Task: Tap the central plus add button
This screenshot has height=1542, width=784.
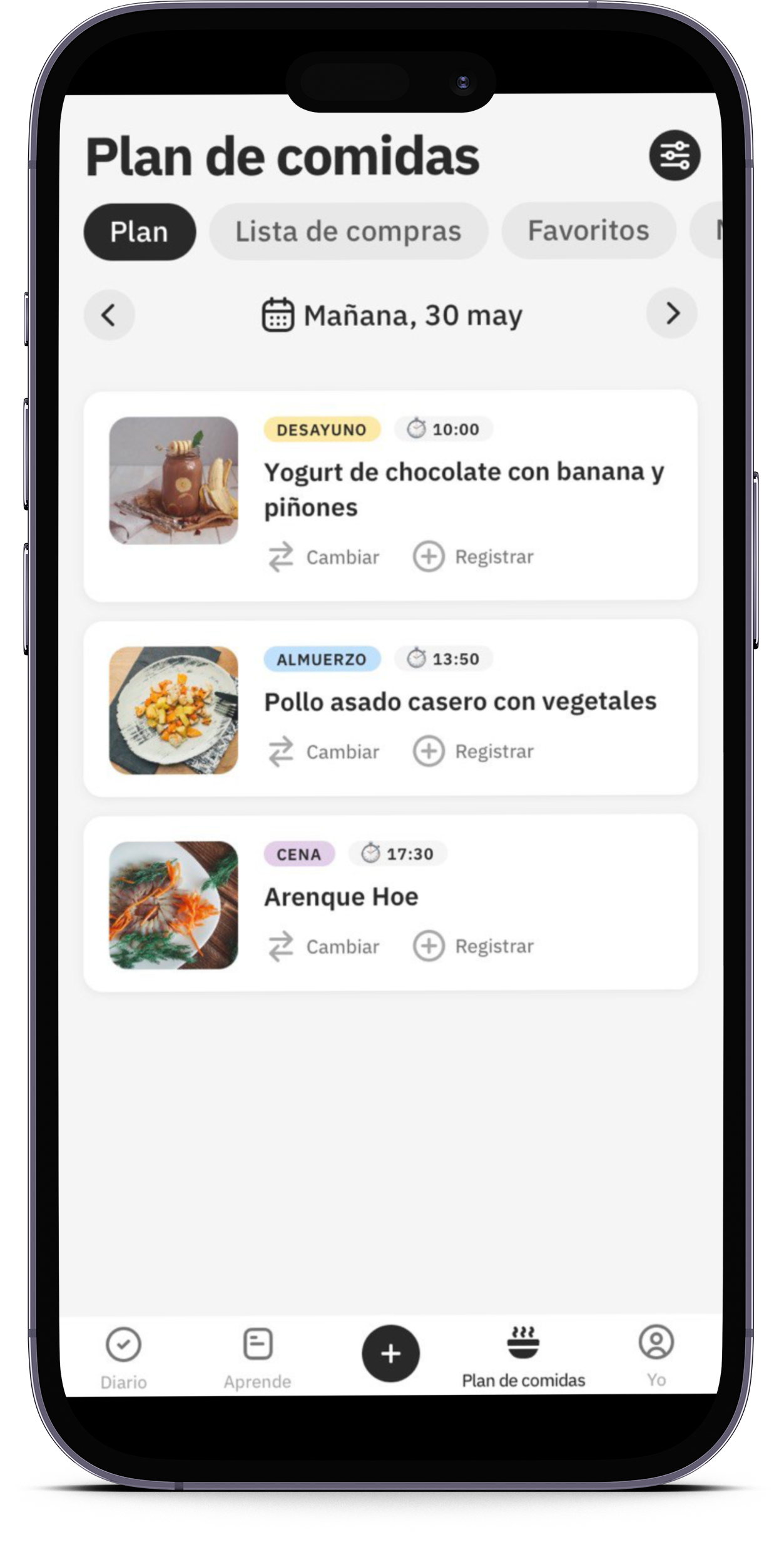Action: click(390, 1354)
